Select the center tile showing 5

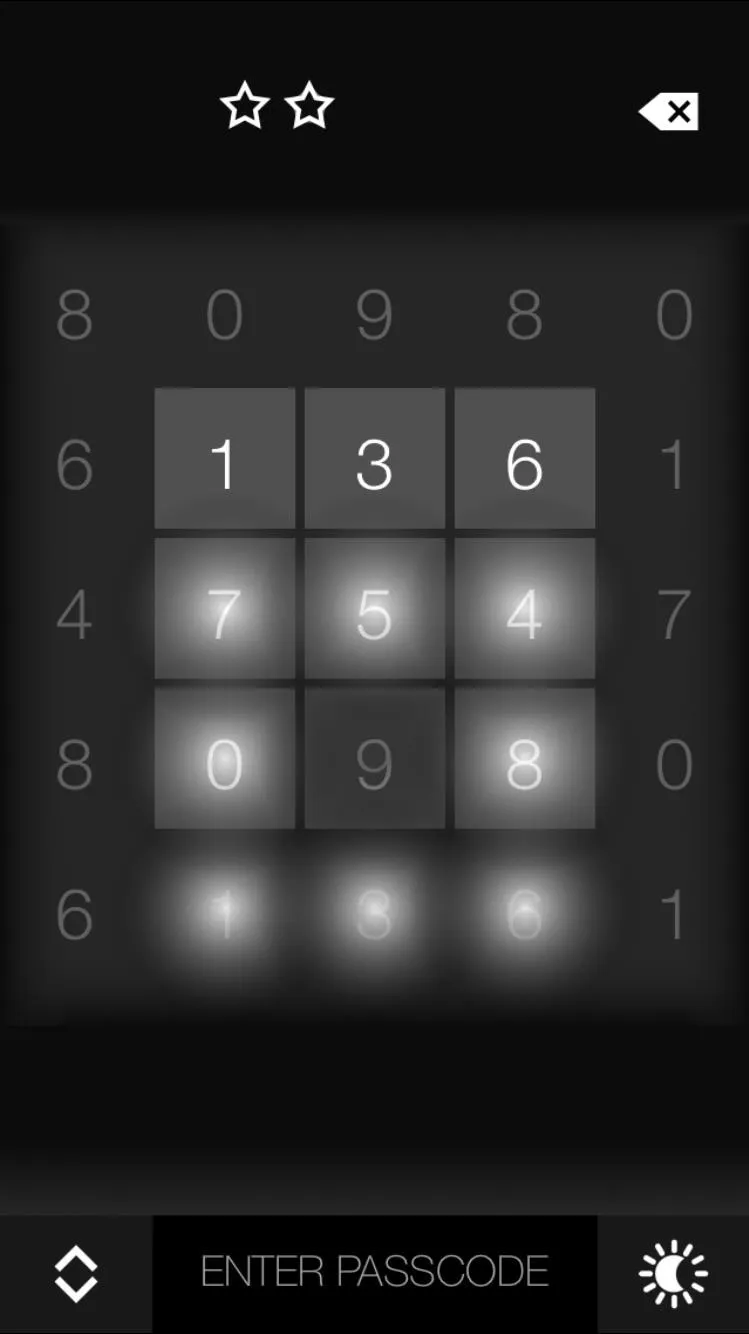[x=375, y=609]
